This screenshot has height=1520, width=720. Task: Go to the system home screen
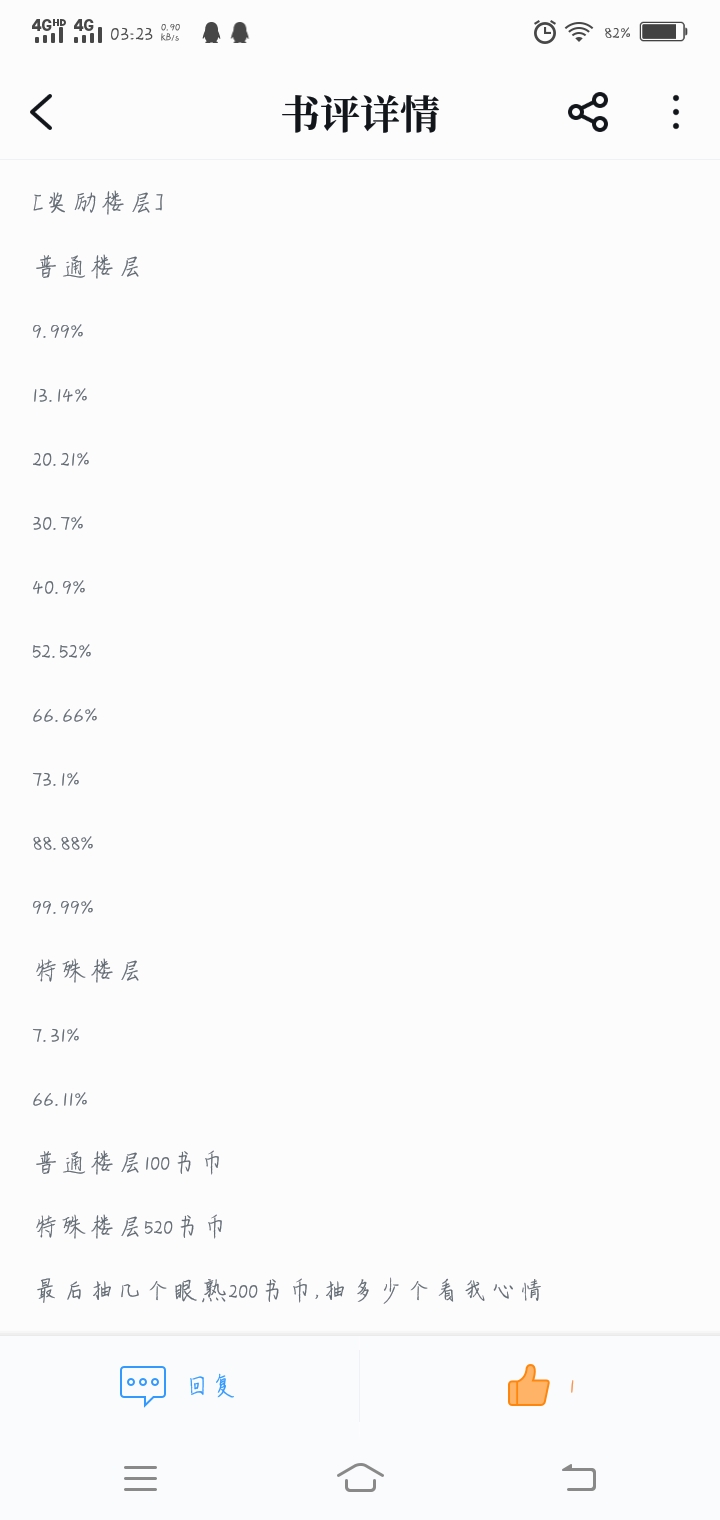pyautogui.click(x=360, y=1477)
